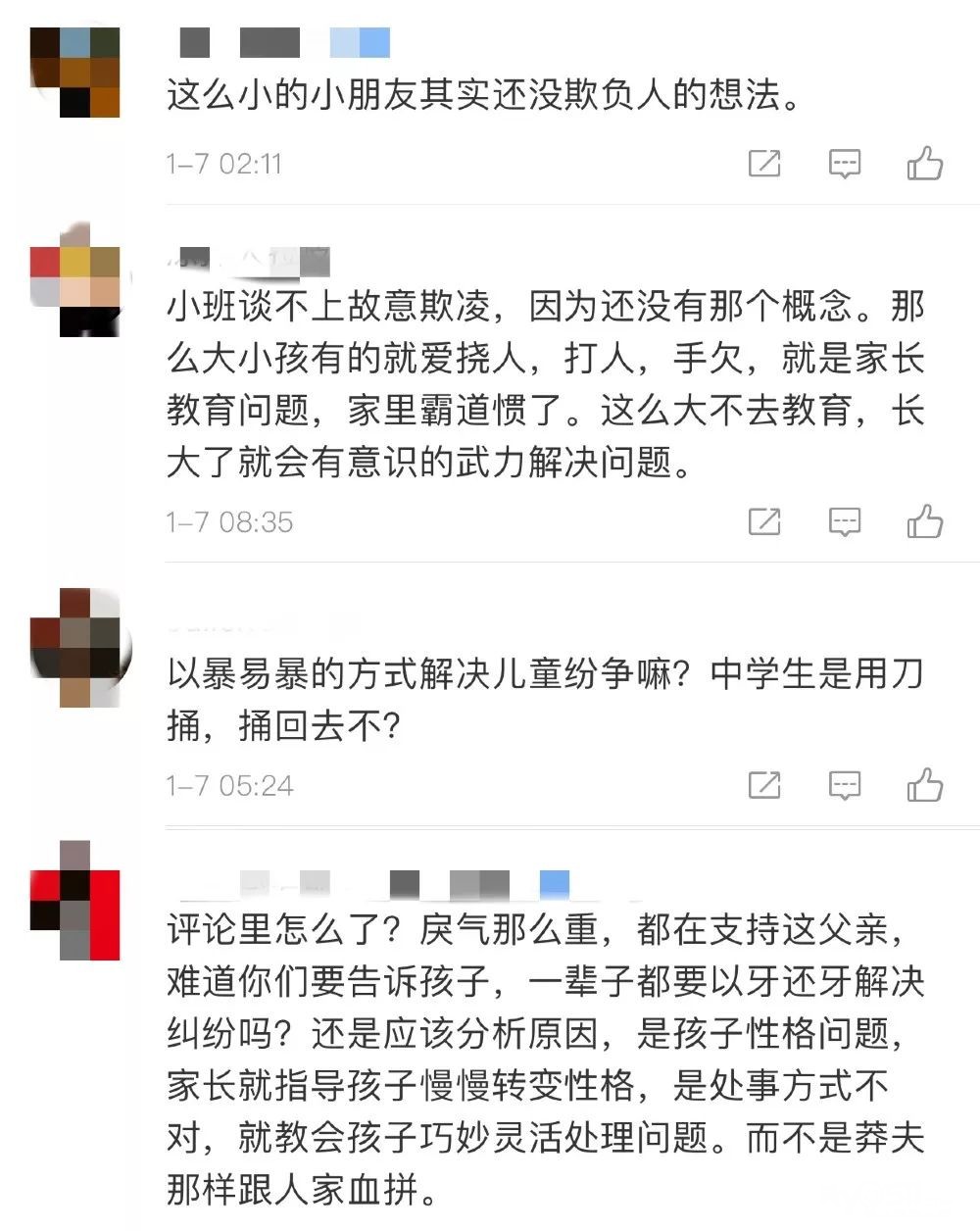Viewport: 980px width, 1231px height.
Task: Reply to the comment posted at 1-7 08:35
Action: tap(845, 522)
